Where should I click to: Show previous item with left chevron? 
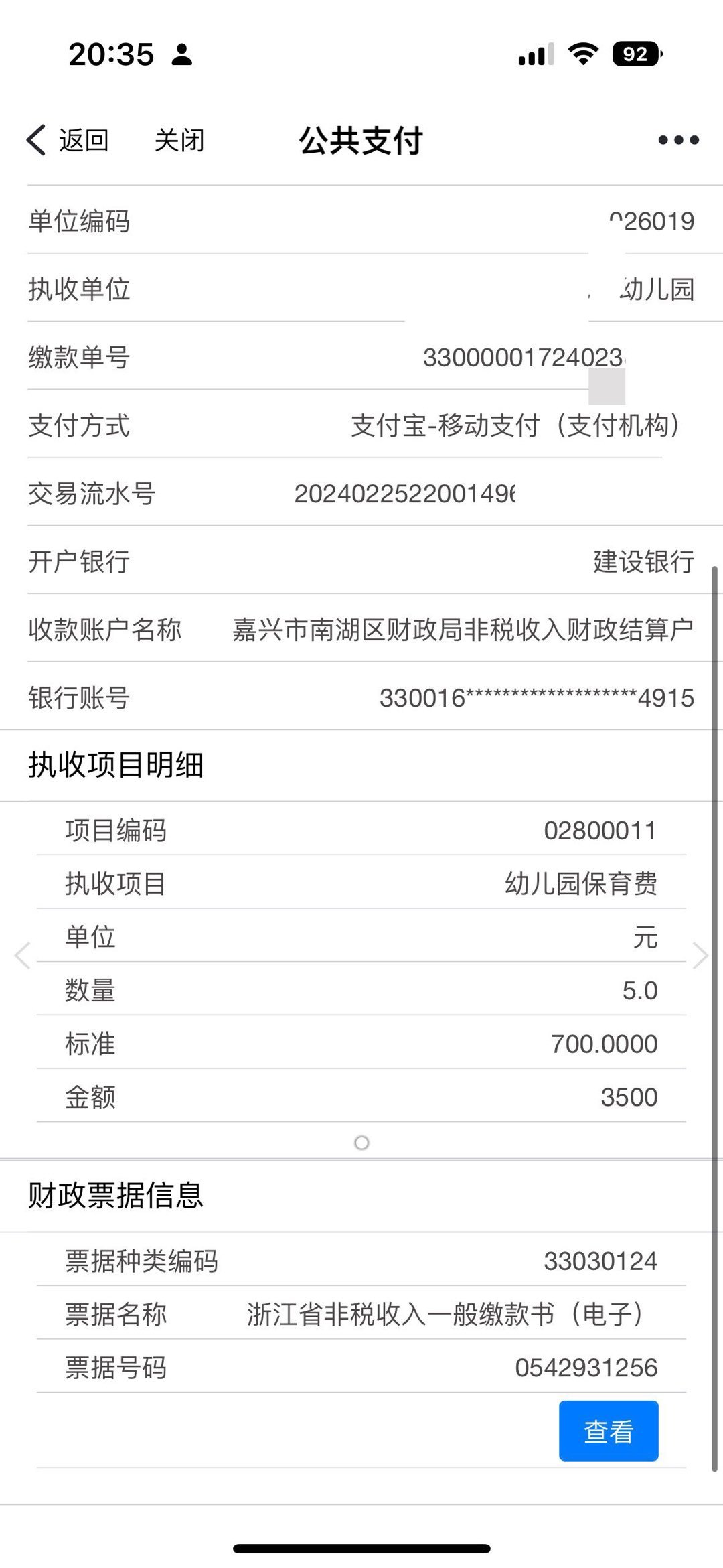(22, 956)
